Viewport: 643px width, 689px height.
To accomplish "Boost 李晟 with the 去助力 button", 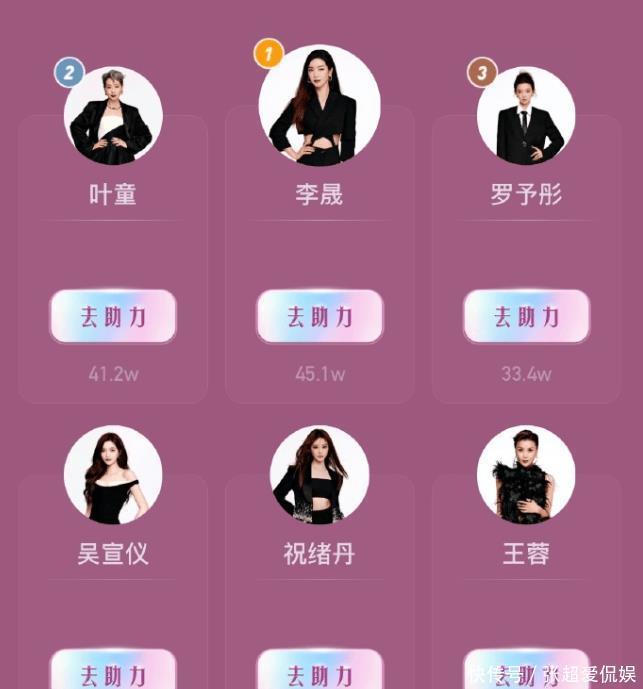I will tap(320, 317).
